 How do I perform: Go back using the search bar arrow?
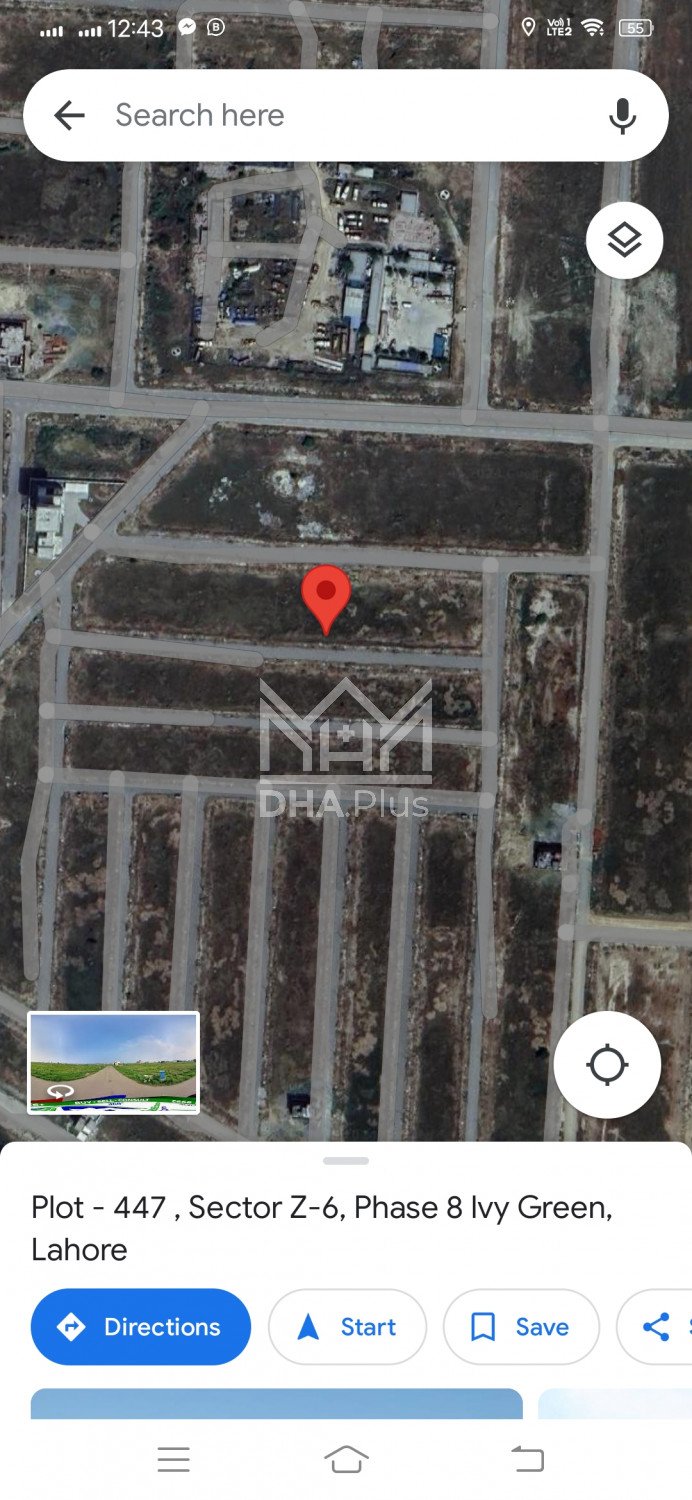[69, 116]
